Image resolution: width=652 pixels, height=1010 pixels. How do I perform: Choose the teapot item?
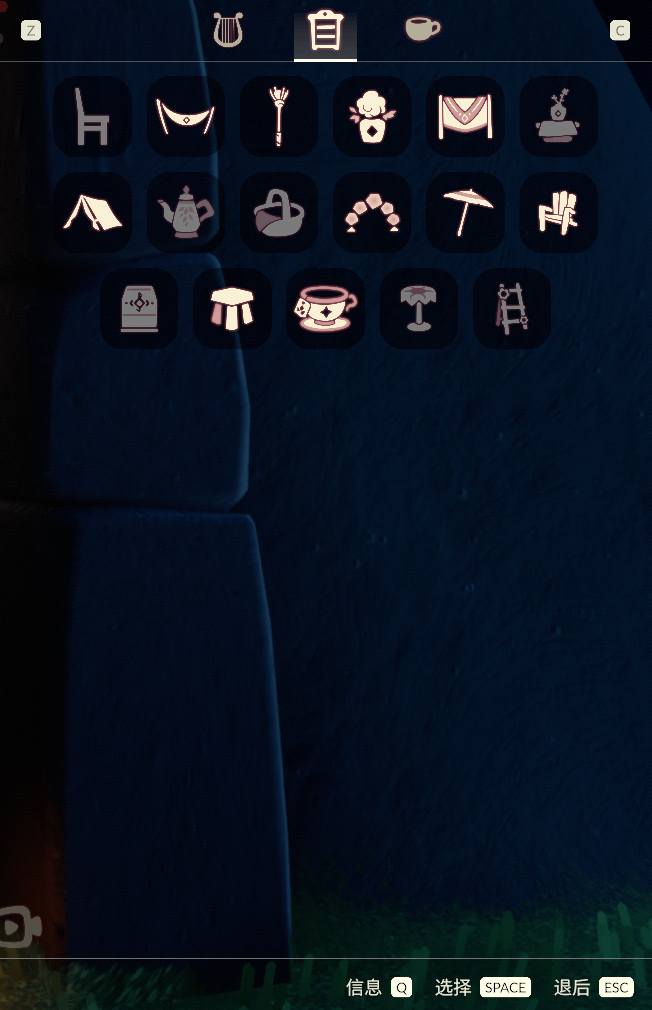pos(185,212)
